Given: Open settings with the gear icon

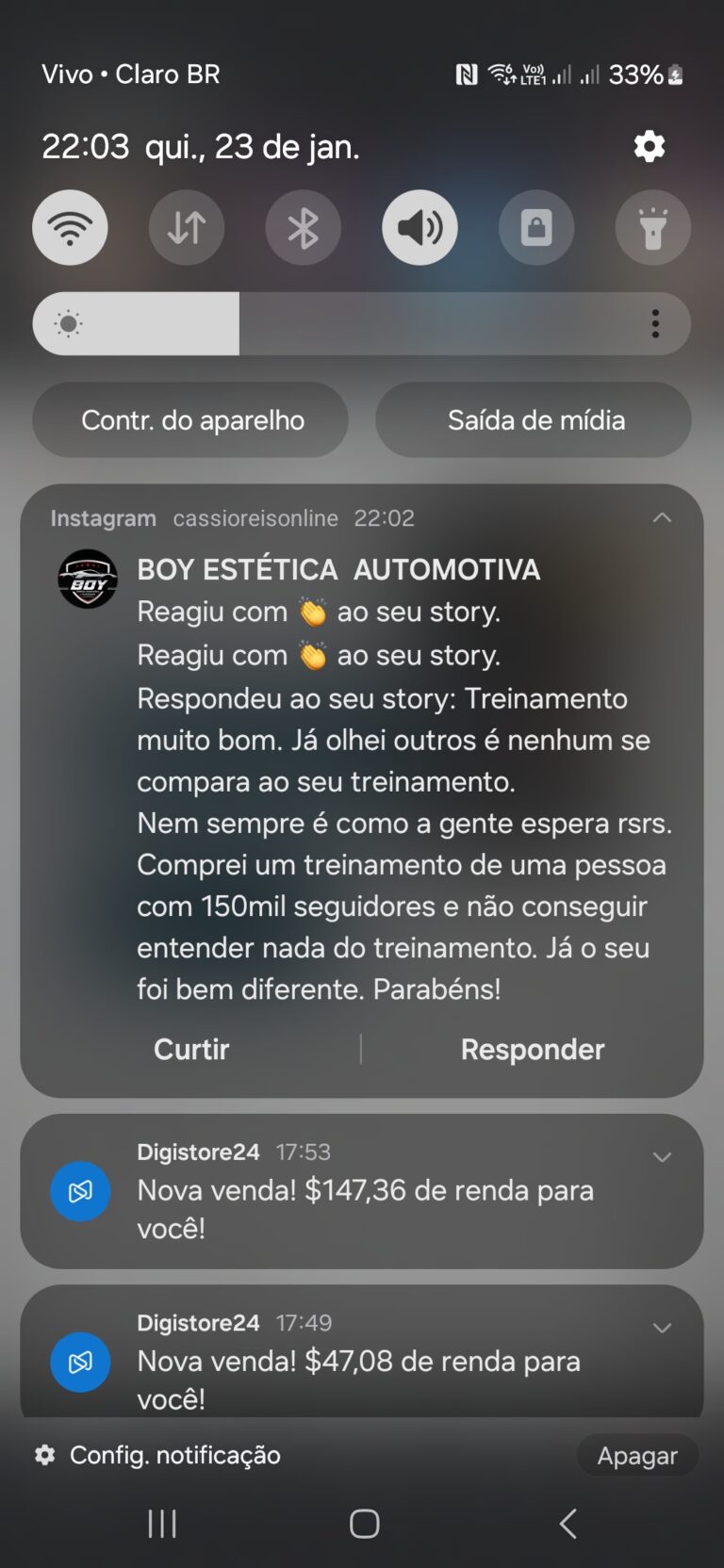Looking at the screenshot, I should [649, 146].
